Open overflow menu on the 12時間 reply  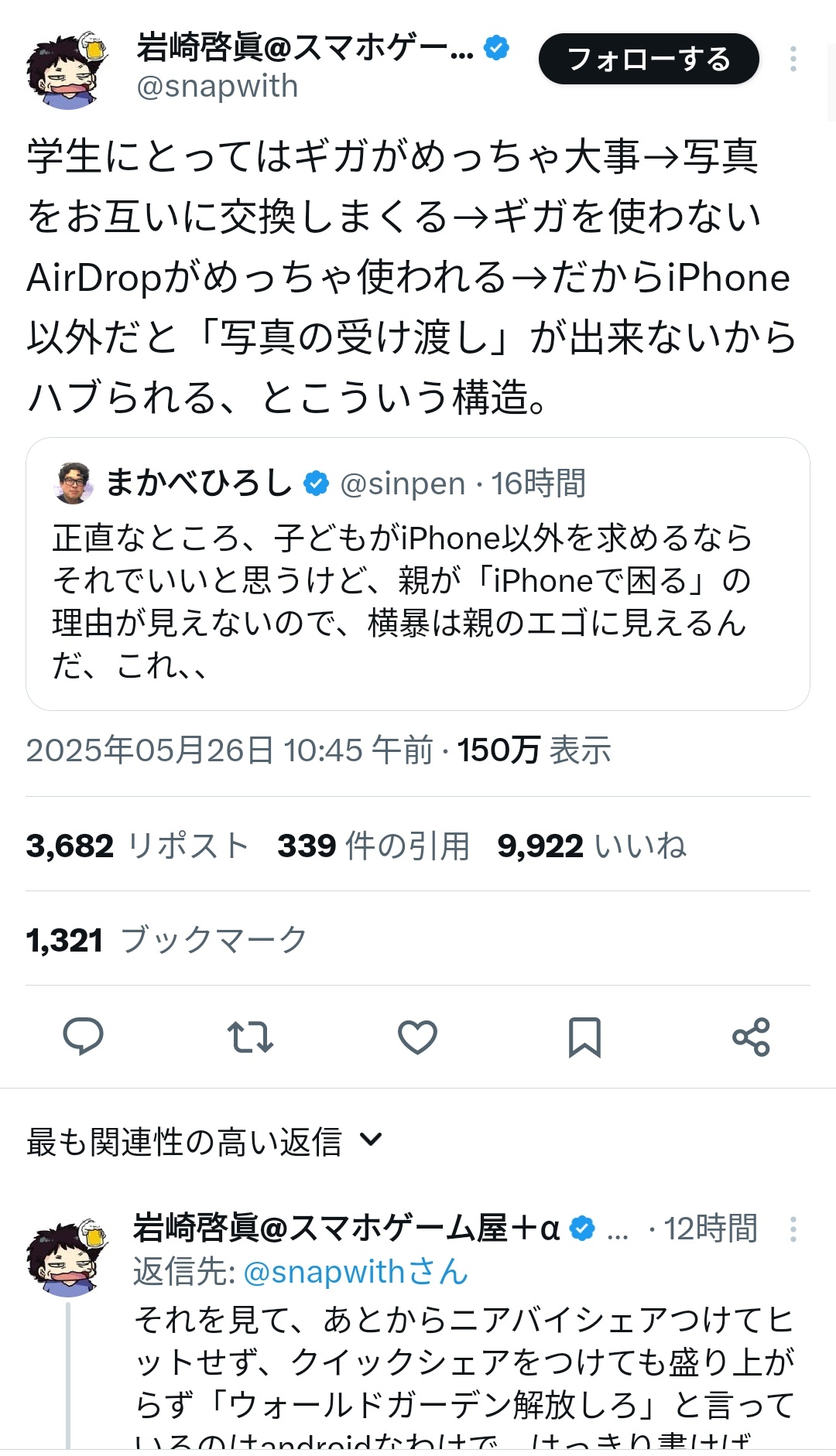coord(793,1229)
